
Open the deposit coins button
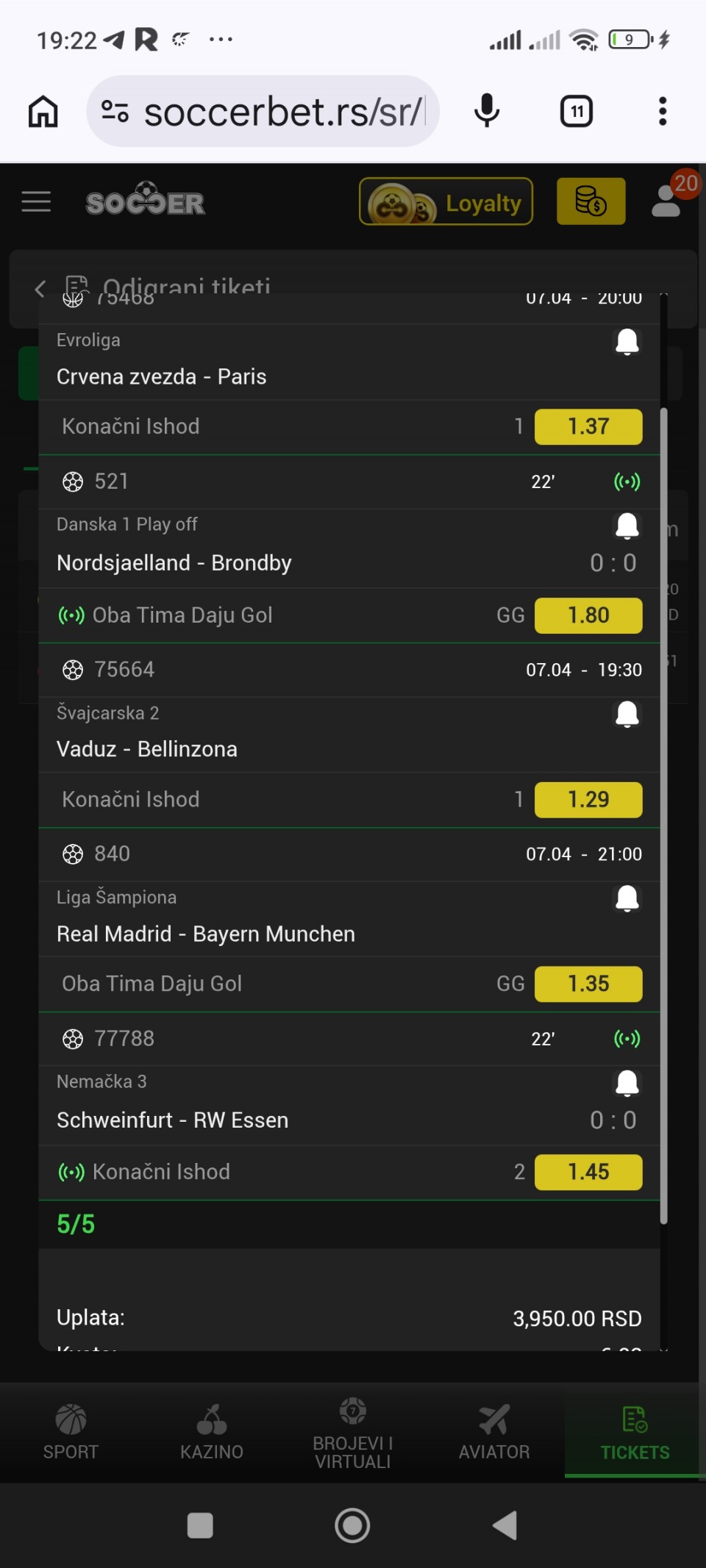[591, 201]
